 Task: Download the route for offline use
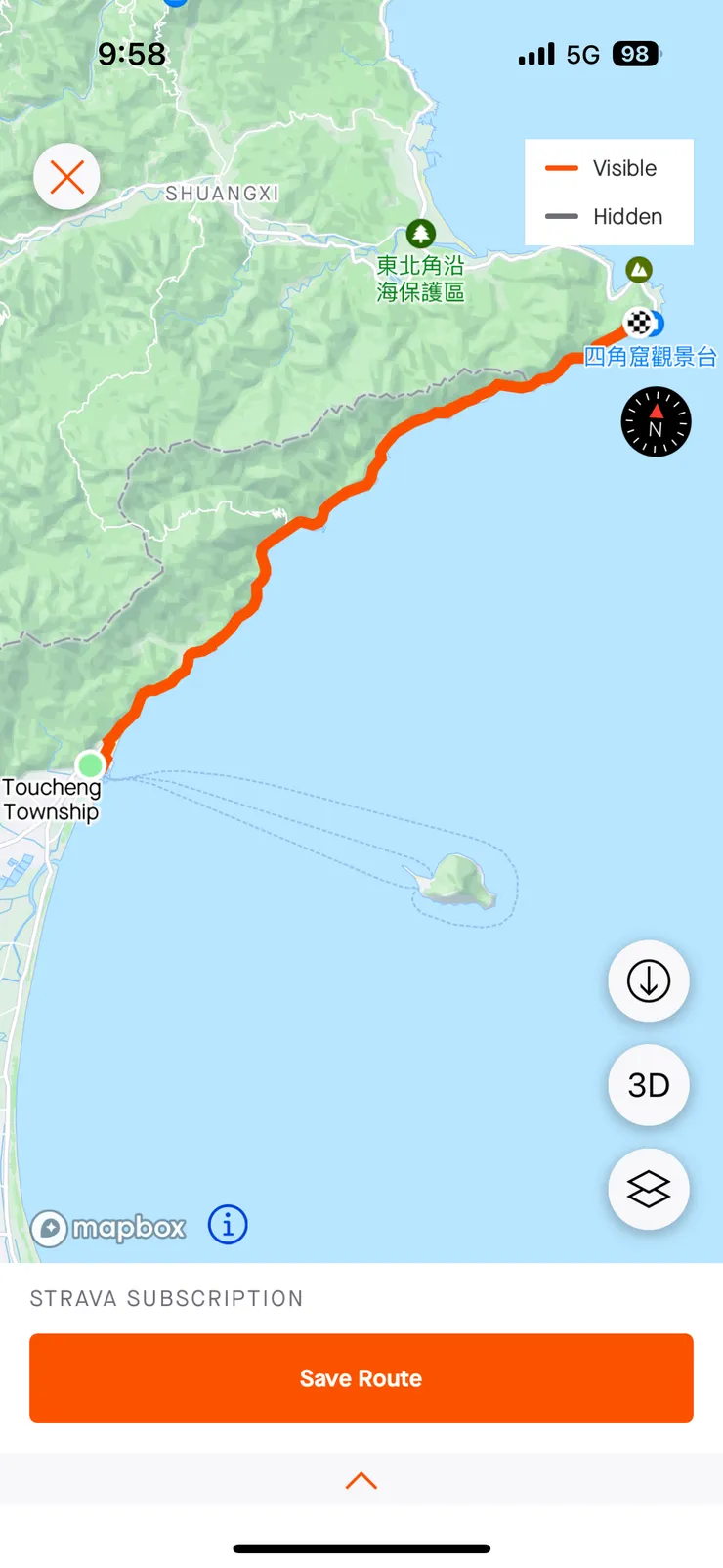(648, 980)
